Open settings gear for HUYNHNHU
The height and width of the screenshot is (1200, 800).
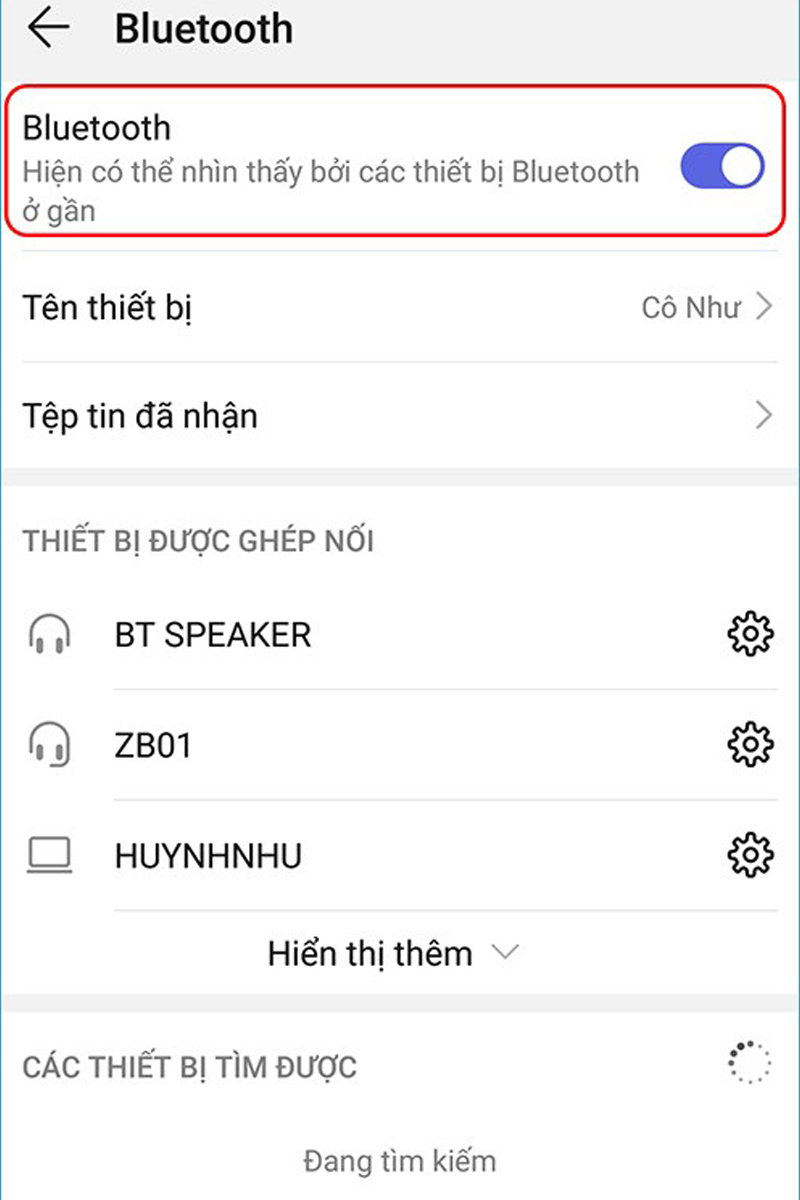point(750,856)
